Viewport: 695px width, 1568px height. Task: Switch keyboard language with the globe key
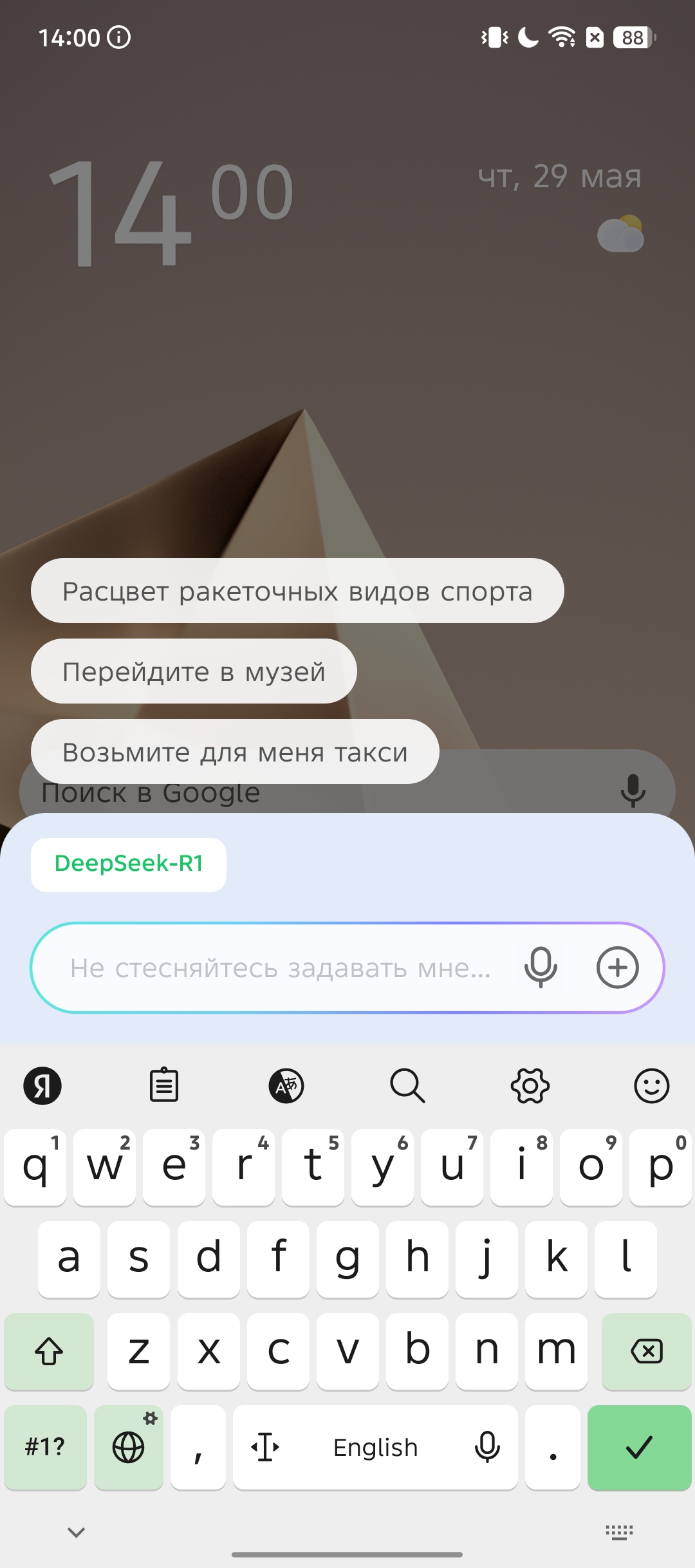click(x=129, y=1448)
